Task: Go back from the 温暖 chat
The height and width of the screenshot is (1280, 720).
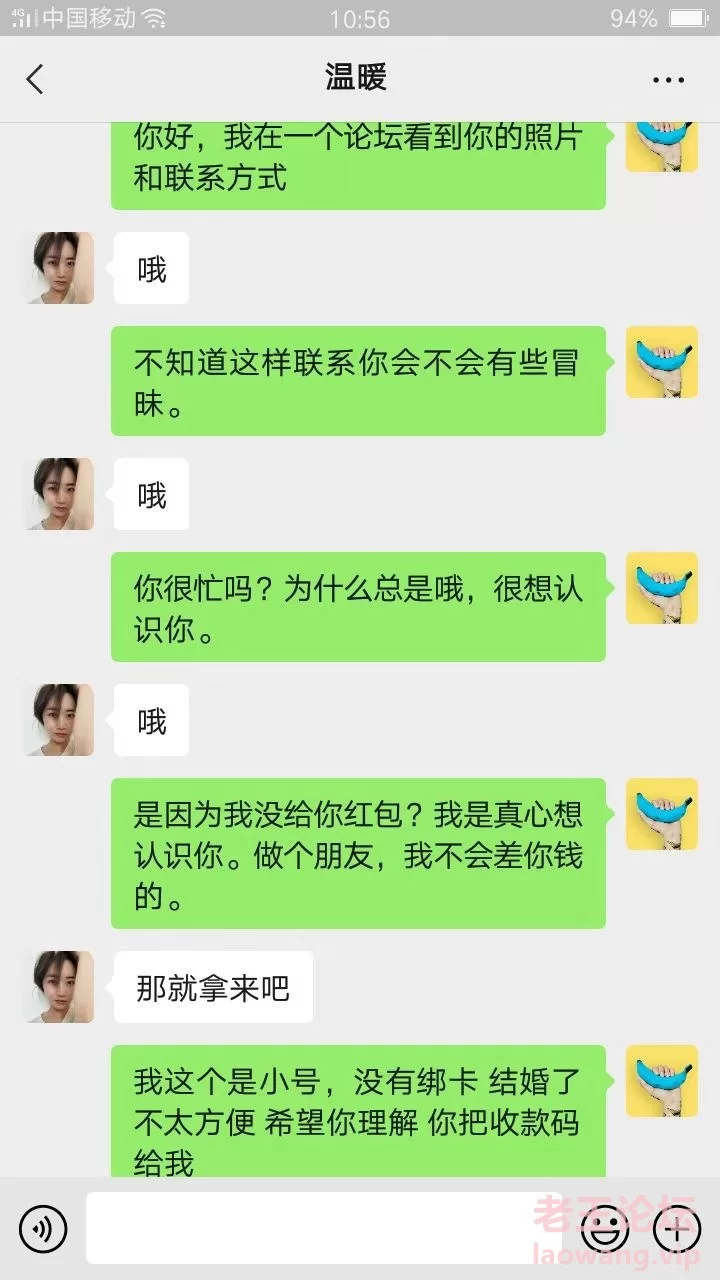Action: click(x=36, y=79)
